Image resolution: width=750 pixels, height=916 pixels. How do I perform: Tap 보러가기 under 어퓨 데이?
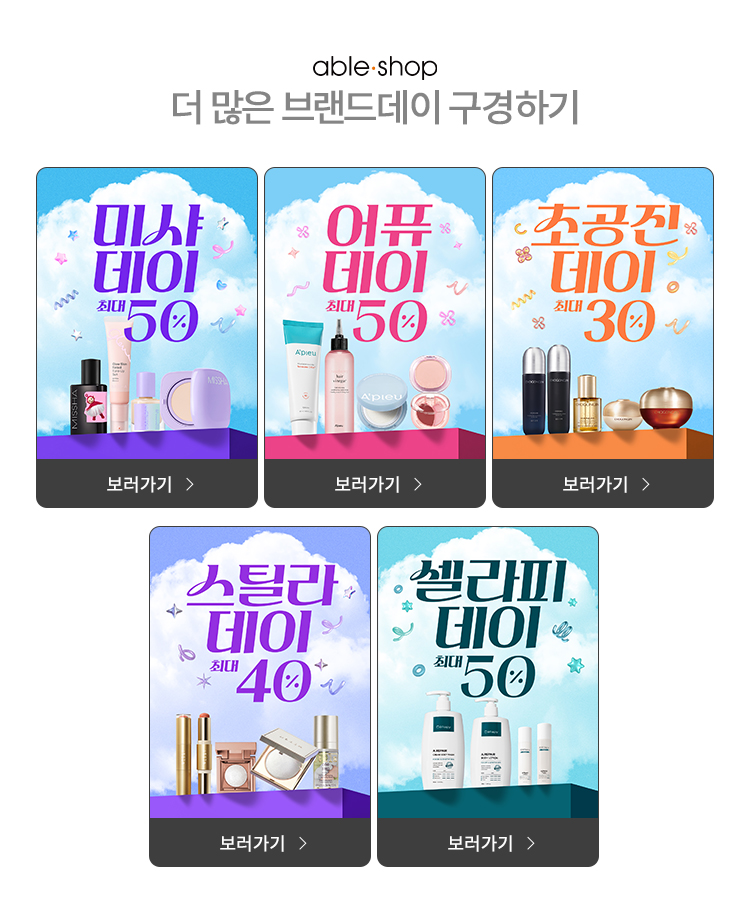click(375, 484)
